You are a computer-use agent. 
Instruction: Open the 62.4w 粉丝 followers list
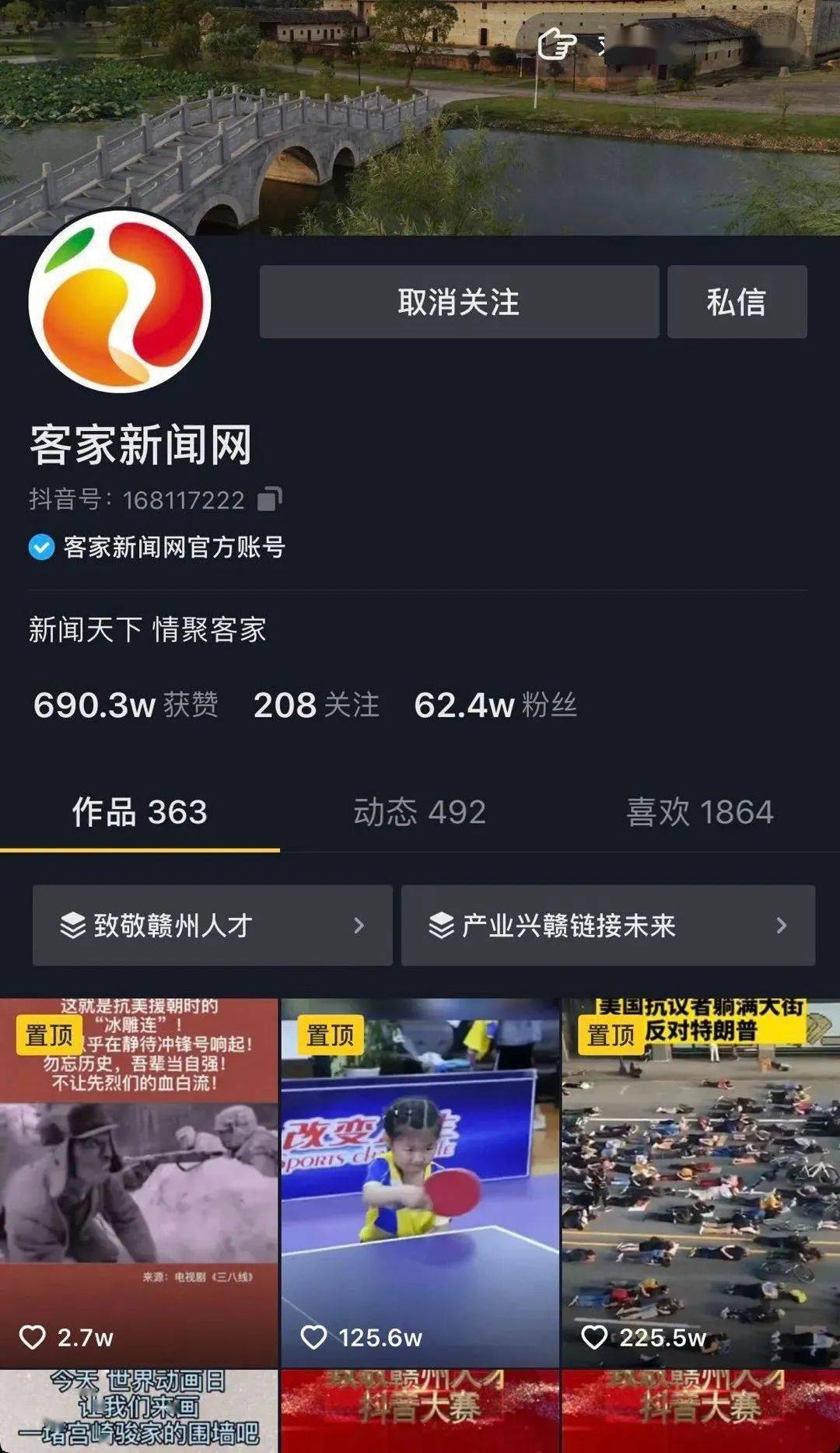click(x=495, y=705)
